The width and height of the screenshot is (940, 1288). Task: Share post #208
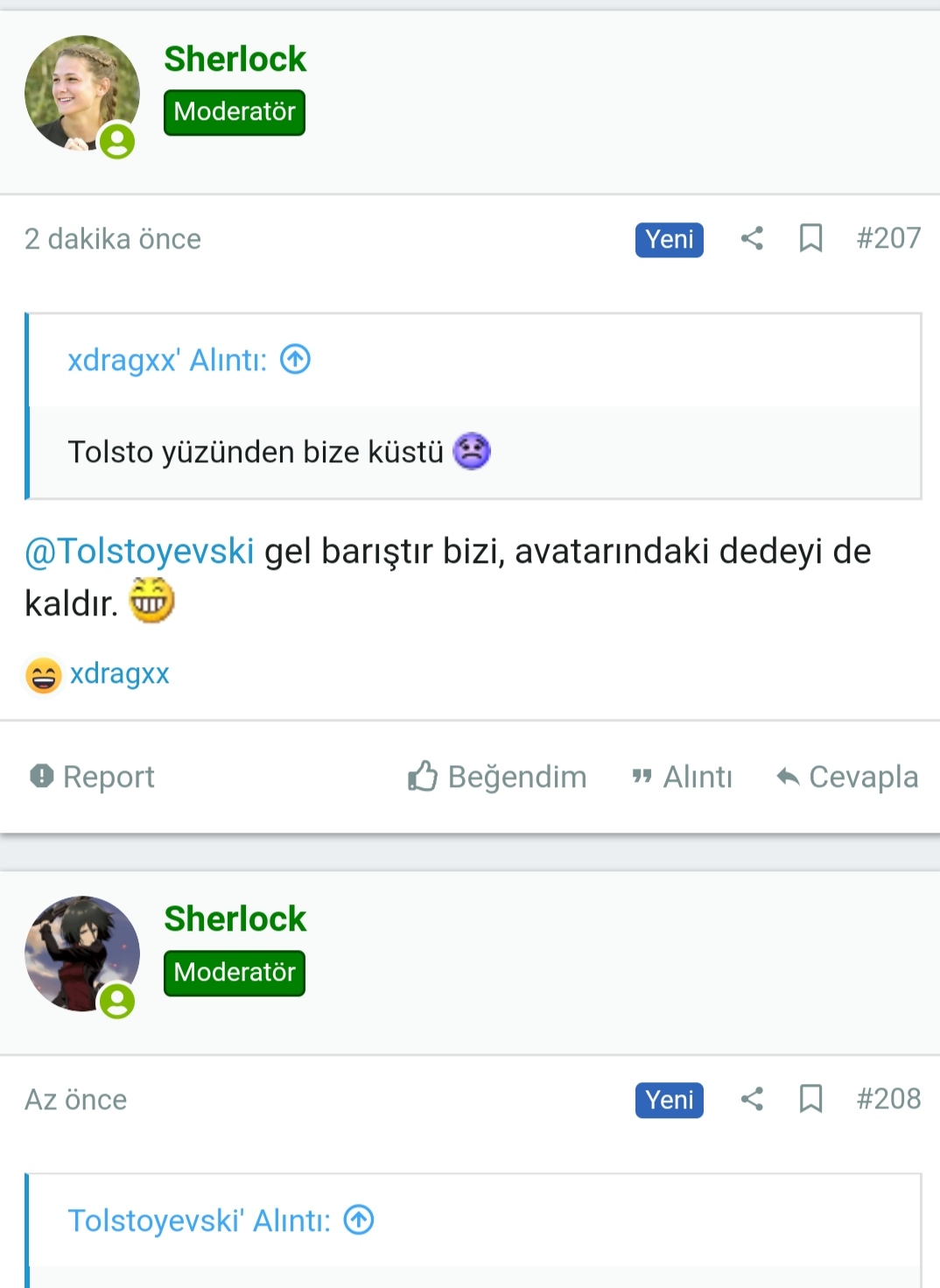click(752, 1099)
